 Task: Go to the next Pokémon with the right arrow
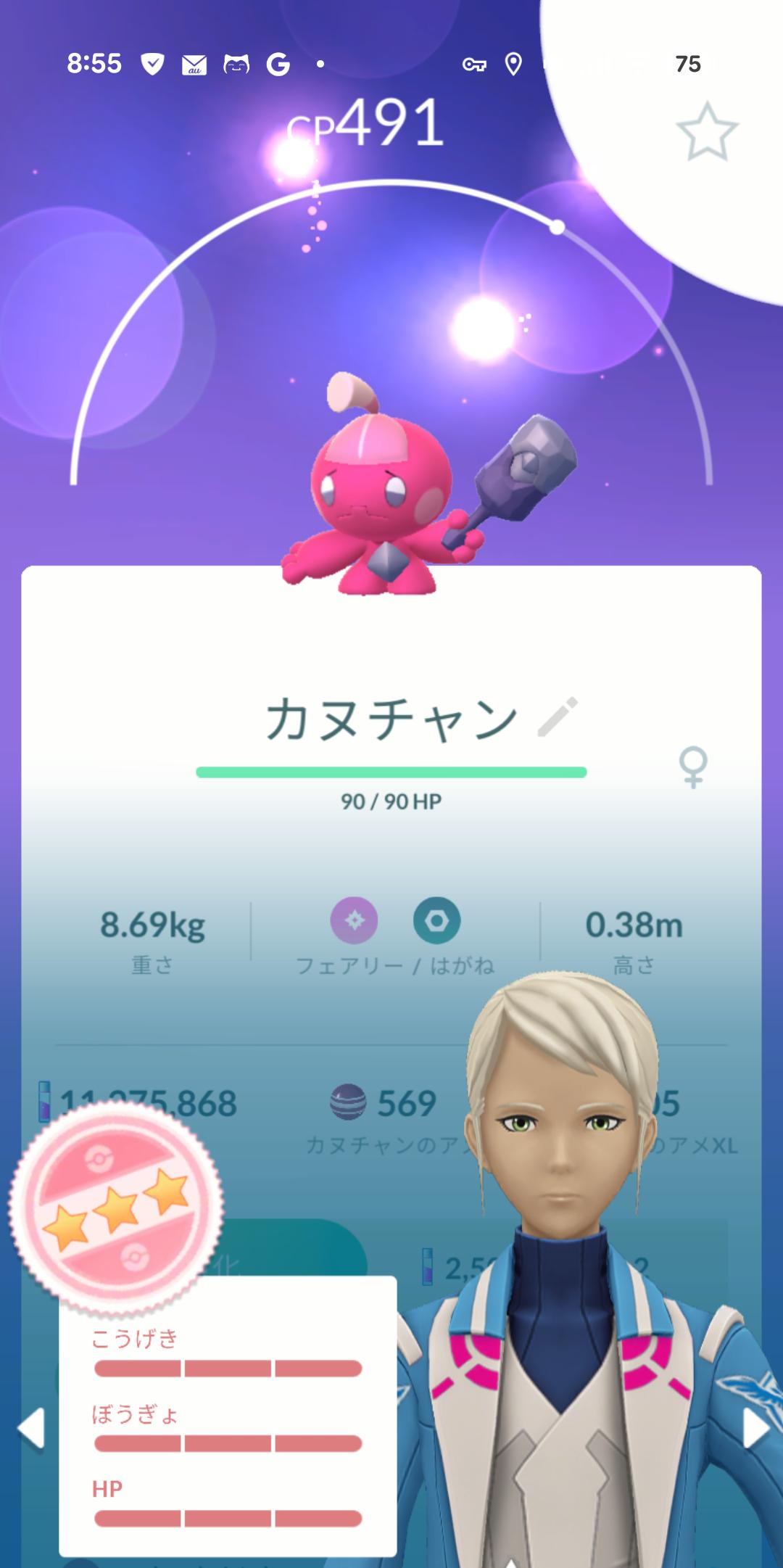click(755, 1429)
